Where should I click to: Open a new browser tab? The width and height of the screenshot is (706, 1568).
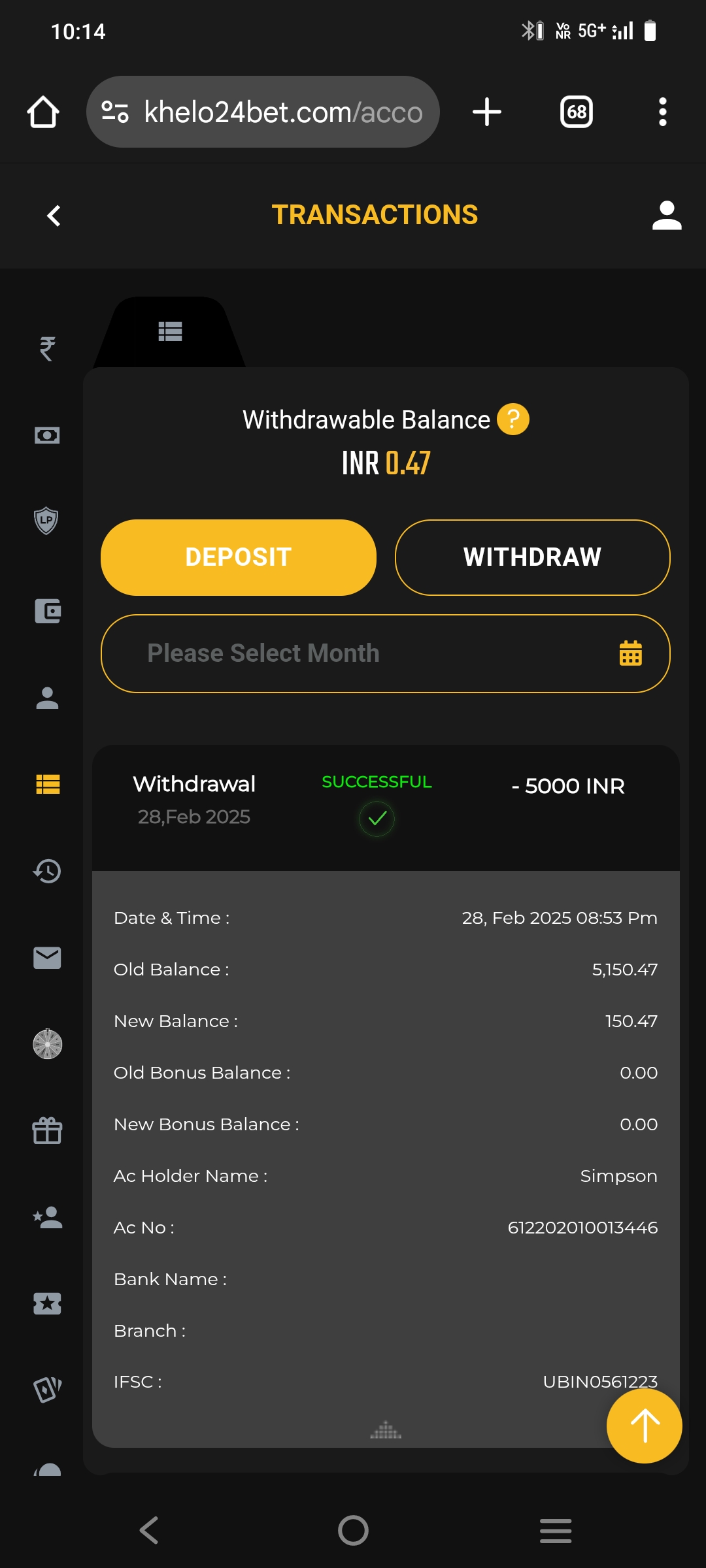click(487, 112)
